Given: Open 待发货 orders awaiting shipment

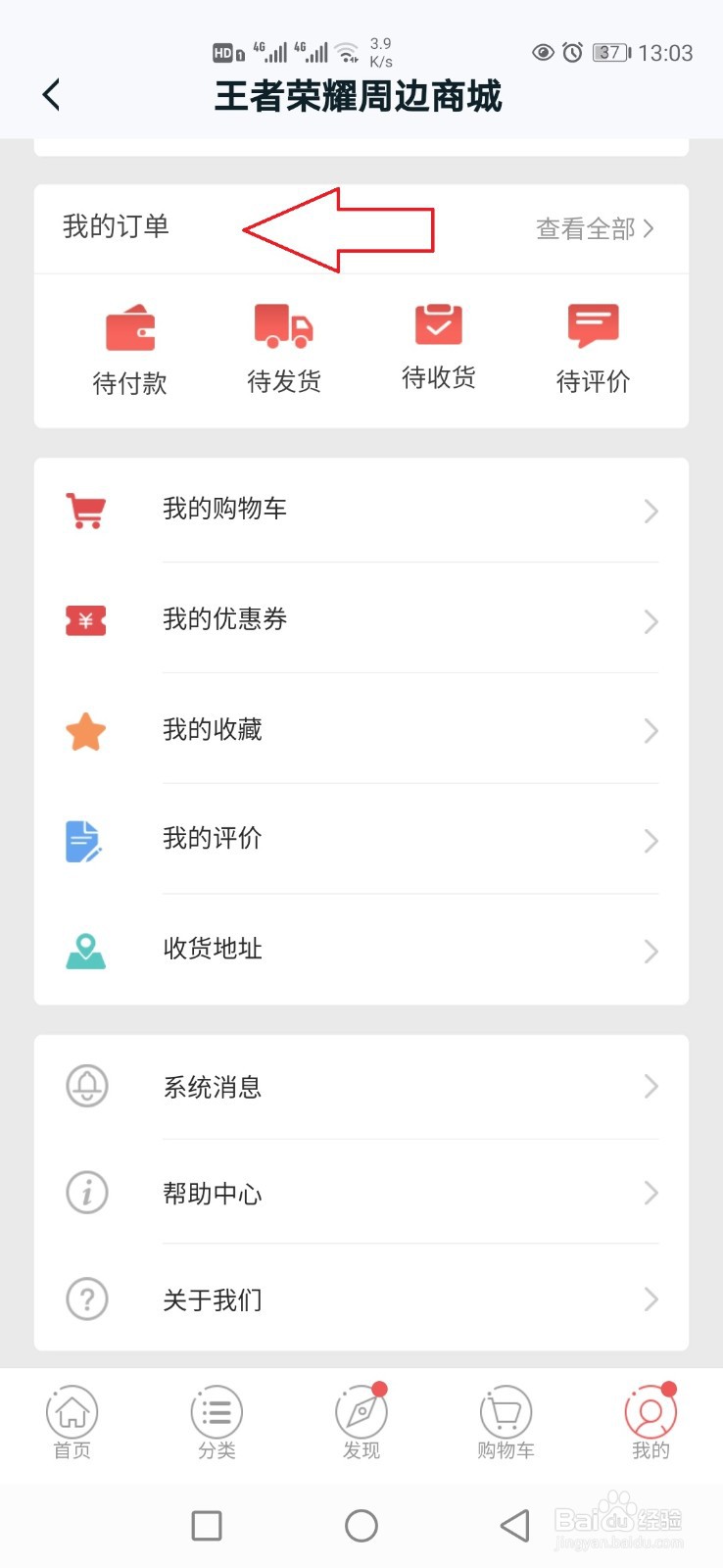Looking at the screenshot, I should point(284,349).
